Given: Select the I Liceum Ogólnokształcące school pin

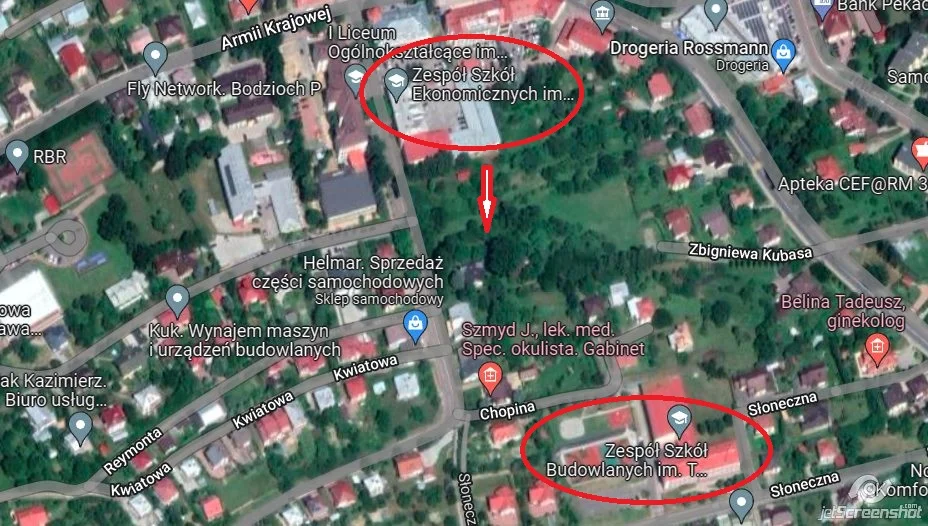Looking at the screenshot, I should (x=355, y=76).
